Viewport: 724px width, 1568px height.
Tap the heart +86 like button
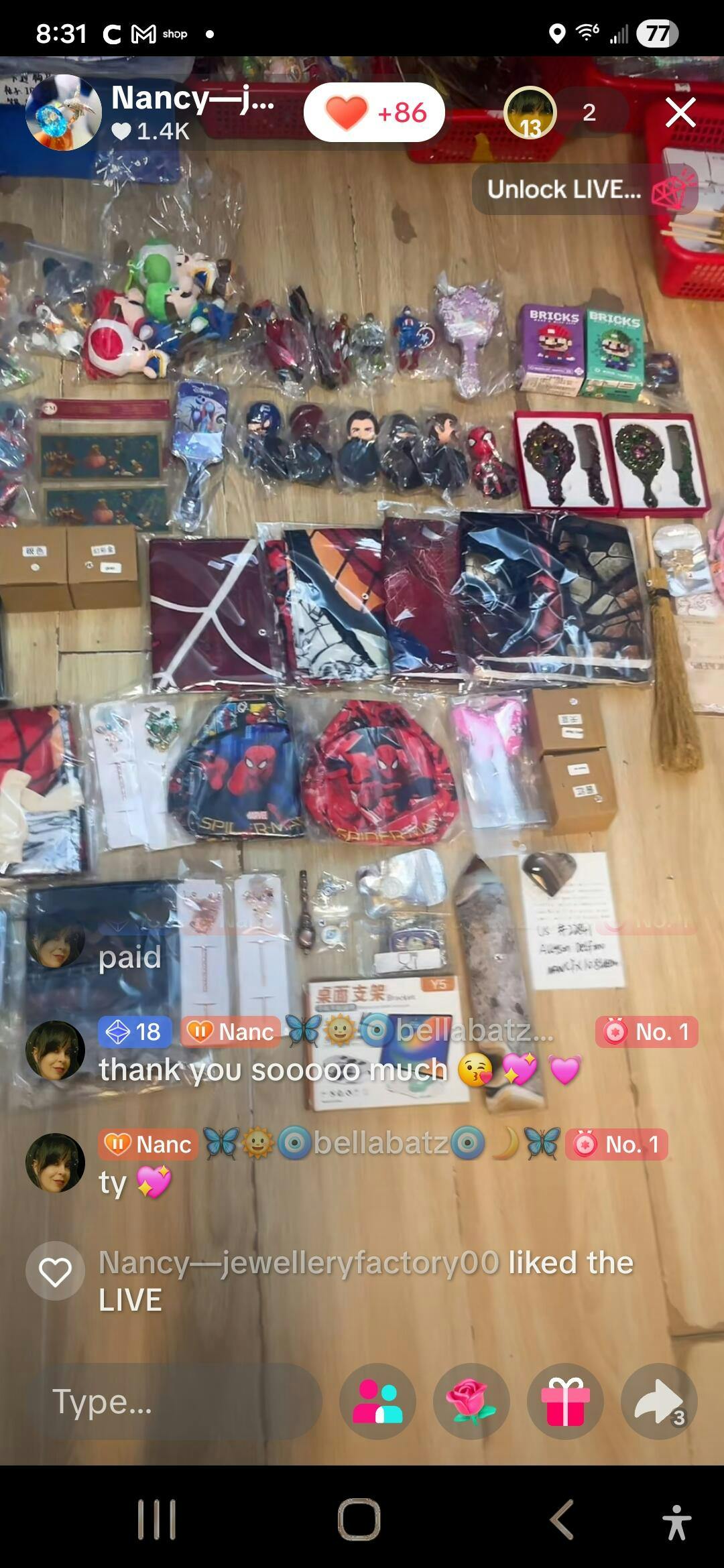click(374, 113)
